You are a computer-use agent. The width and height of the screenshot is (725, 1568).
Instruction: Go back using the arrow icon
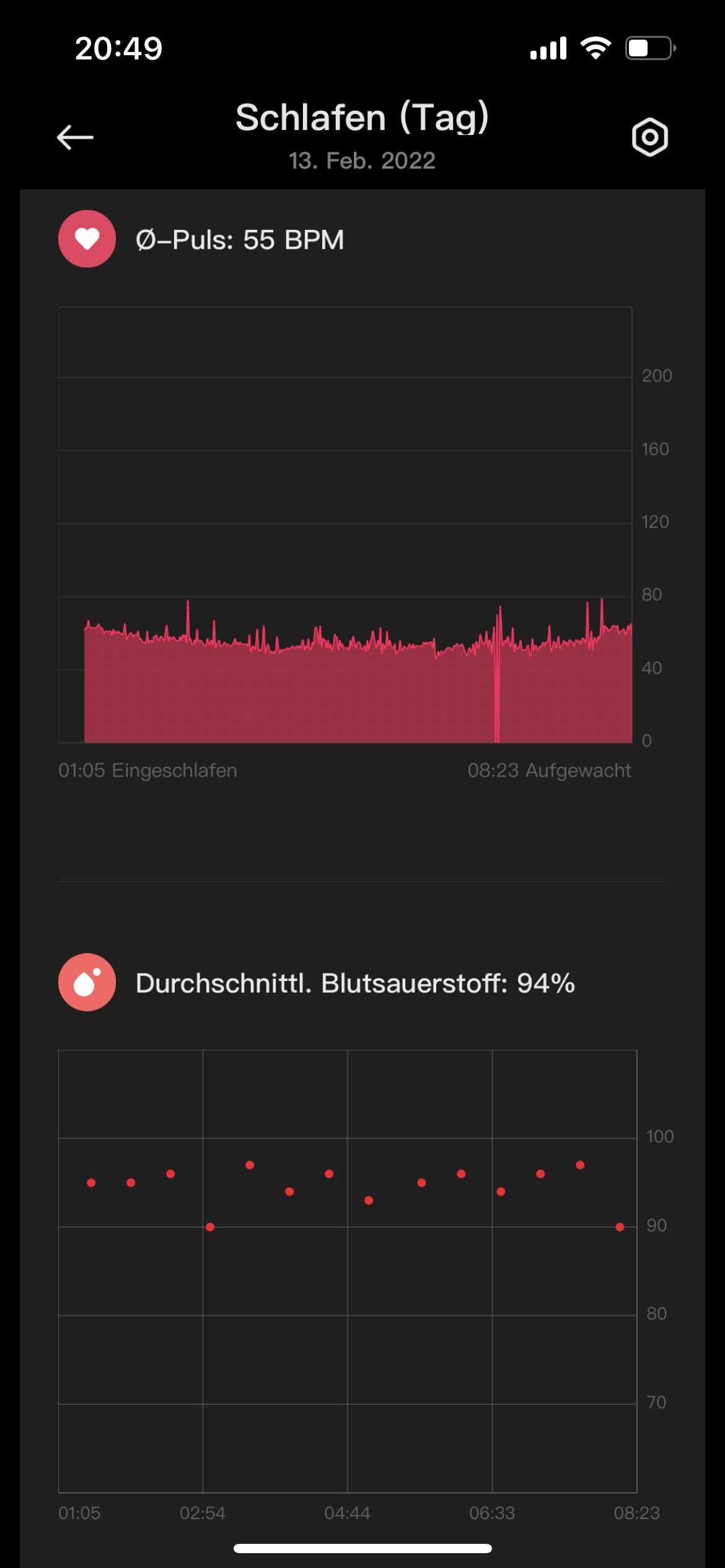(75, 137)
